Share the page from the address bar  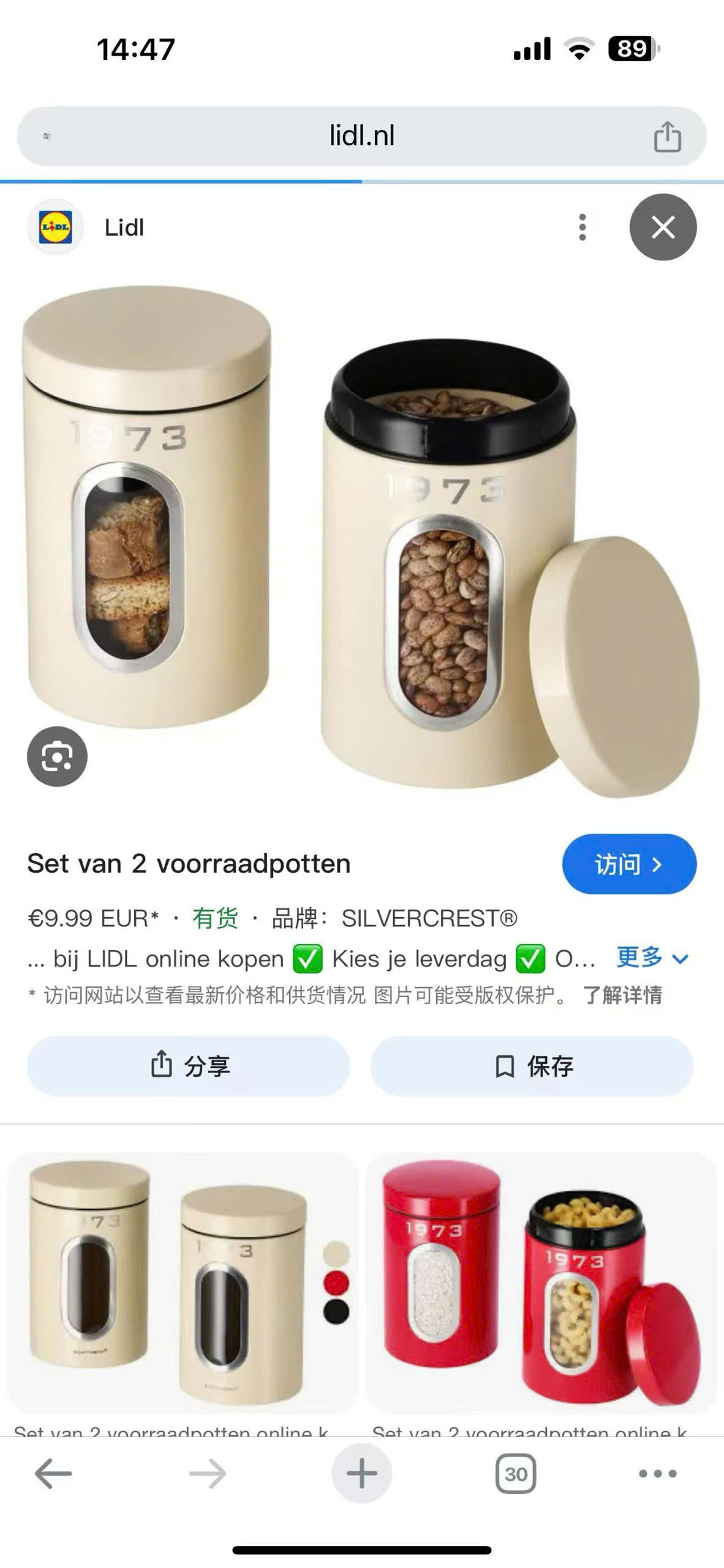tap(667, 137)
